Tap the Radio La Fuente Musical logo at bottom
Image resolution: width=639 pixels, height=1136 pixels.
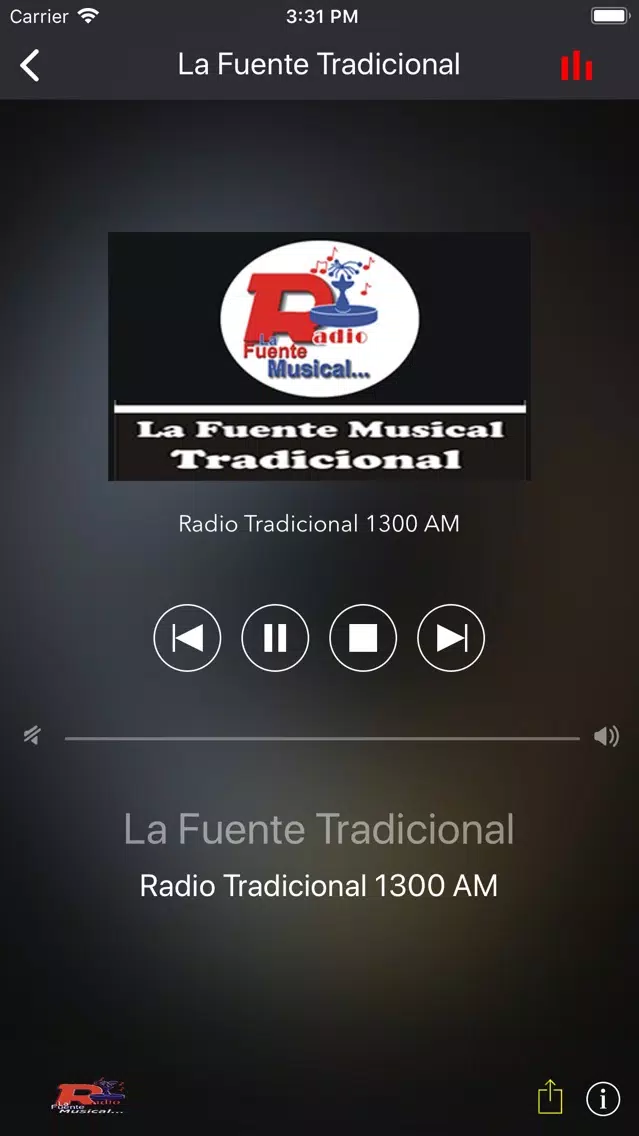coord(88,1096)
